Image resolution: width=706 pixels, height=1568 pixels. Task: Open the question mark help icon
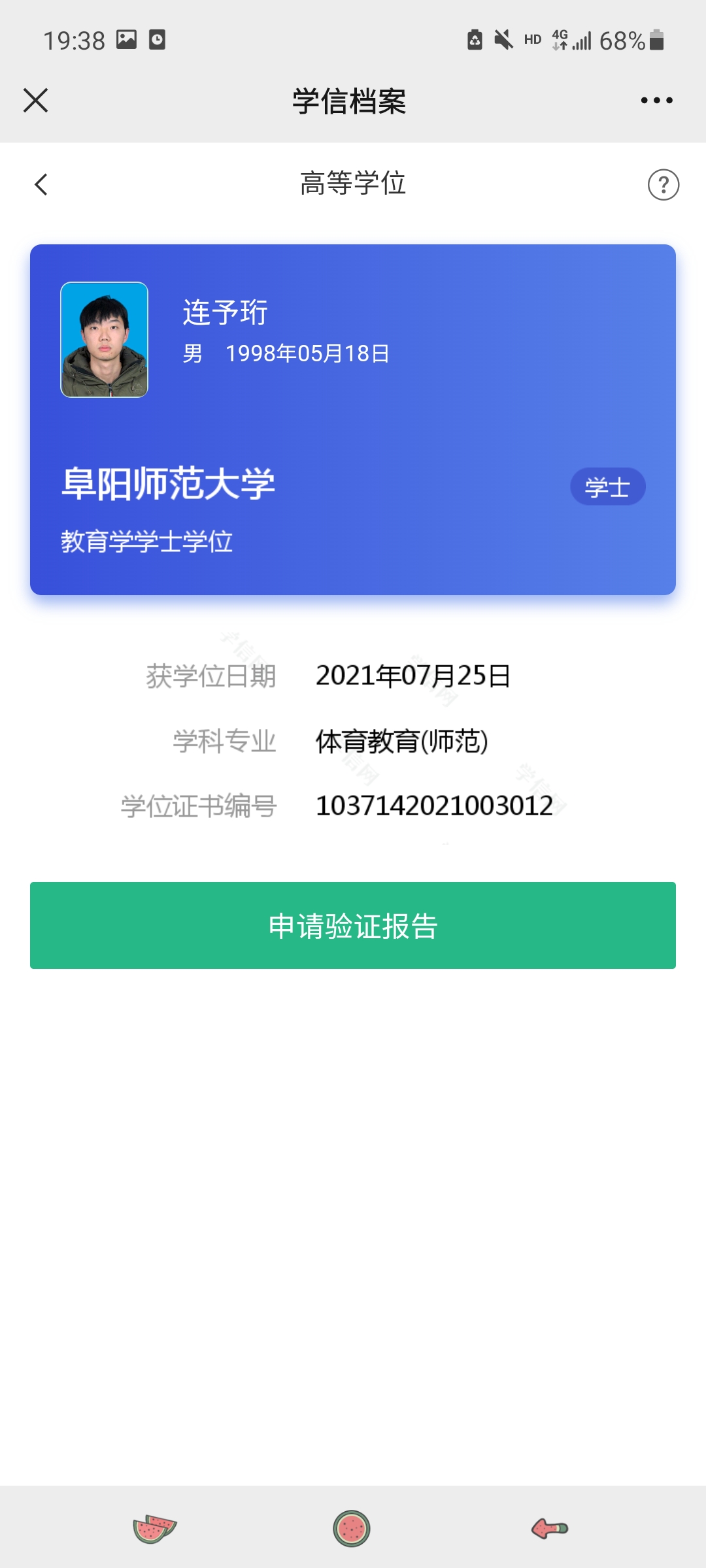pos(663,185)
